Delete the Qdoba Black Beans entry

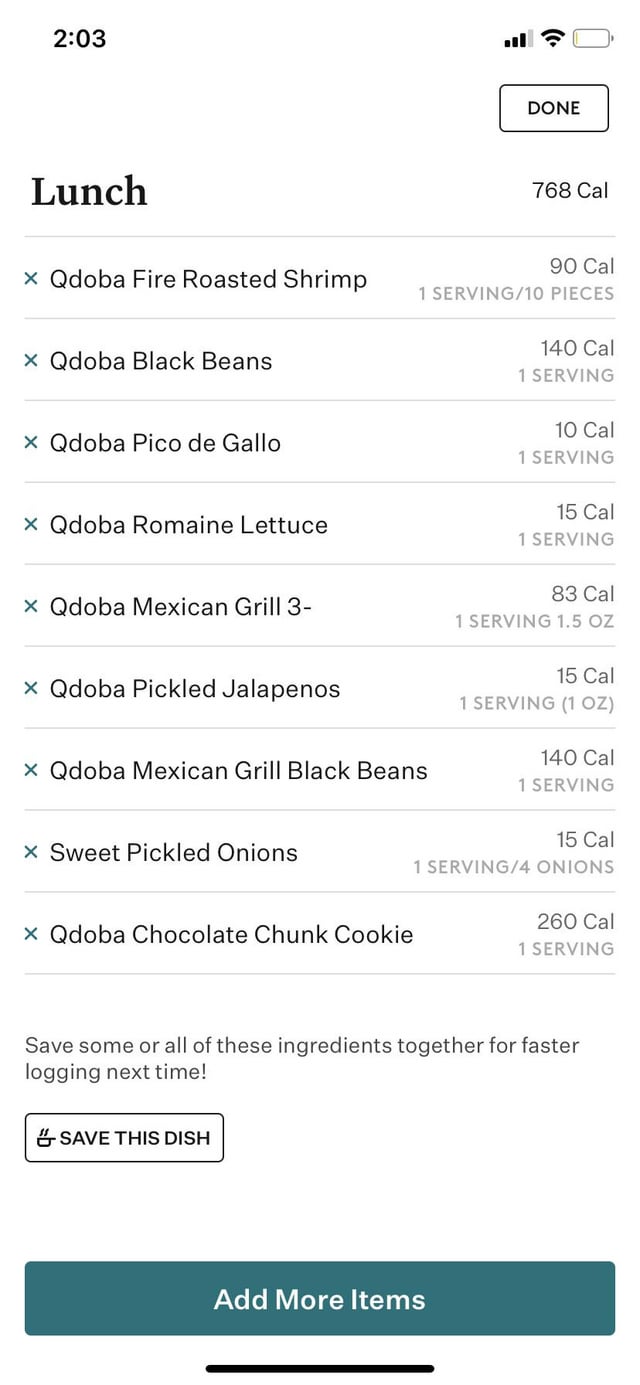pos(31,361)
